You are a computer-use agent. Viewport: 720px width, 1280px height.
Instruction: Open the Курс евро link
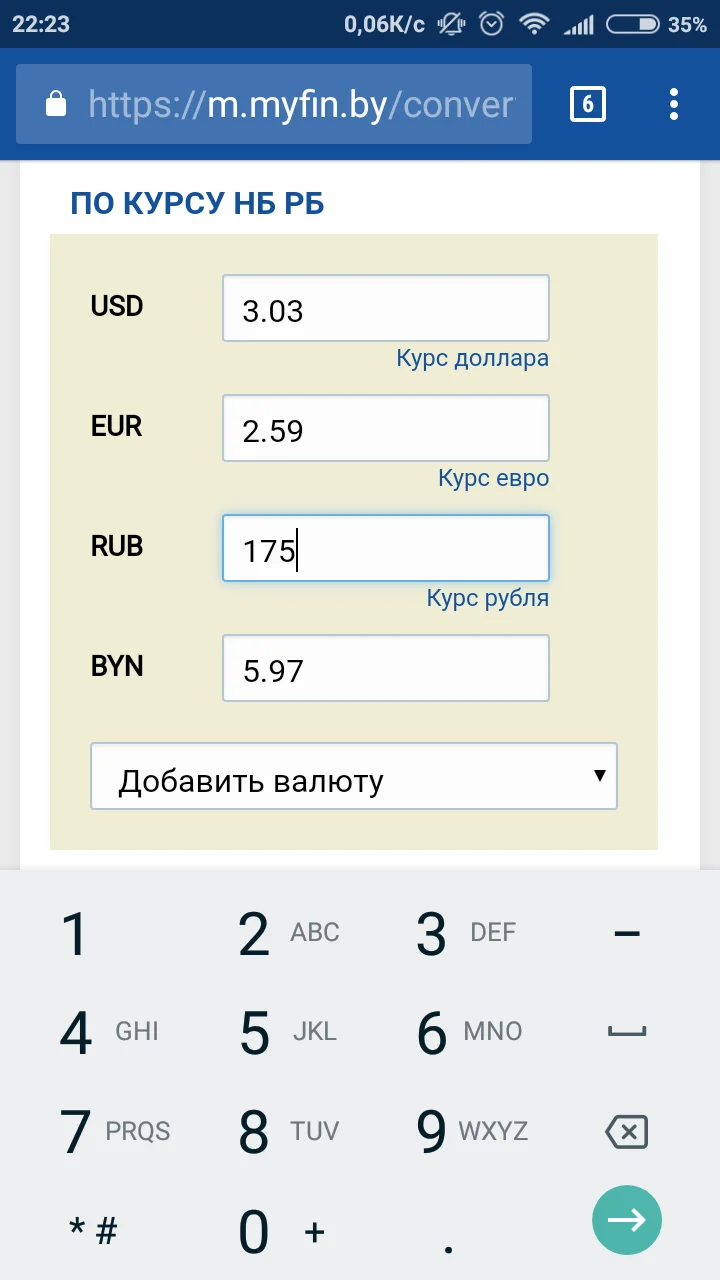pos(494,478)
